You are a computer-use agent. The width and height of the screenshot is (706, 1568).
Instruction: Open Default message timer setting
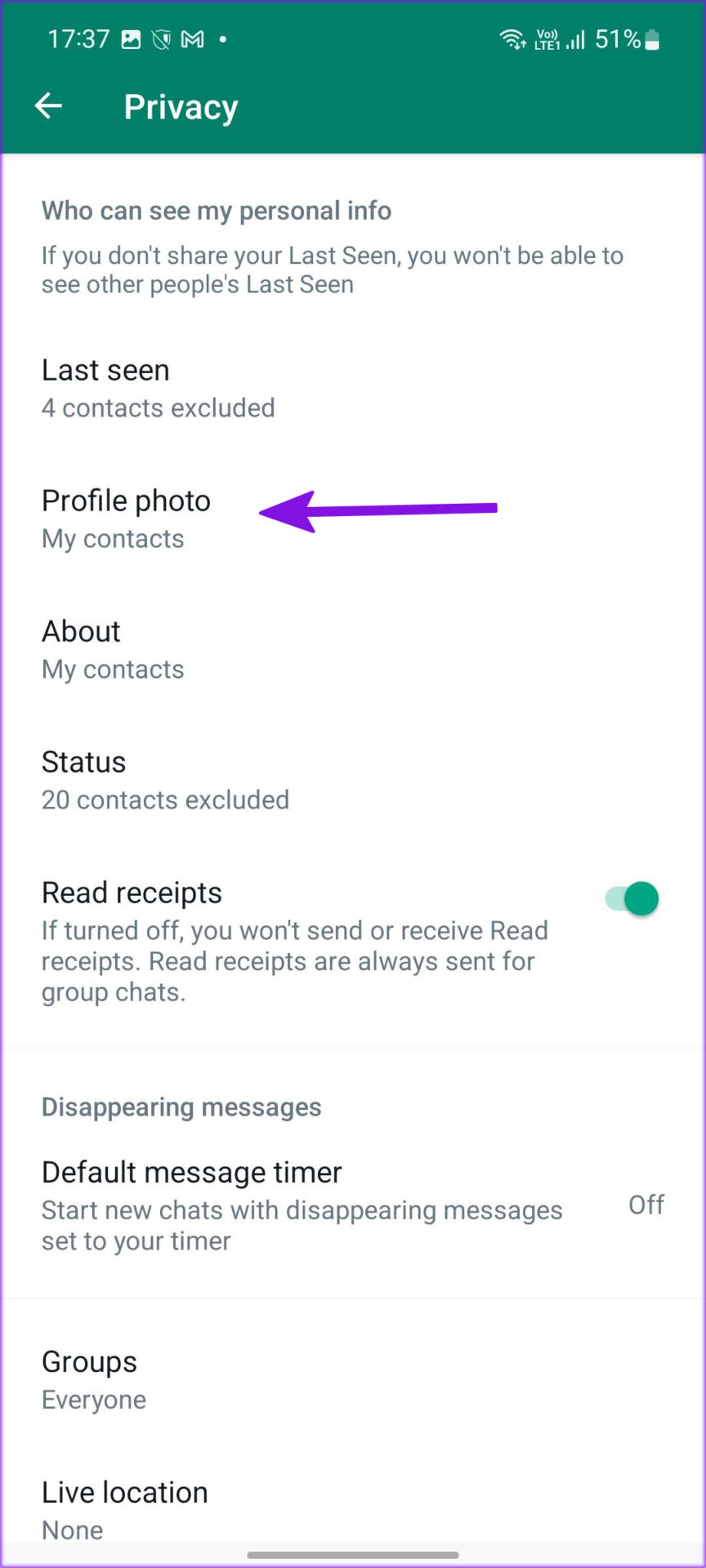[353, 1205]
